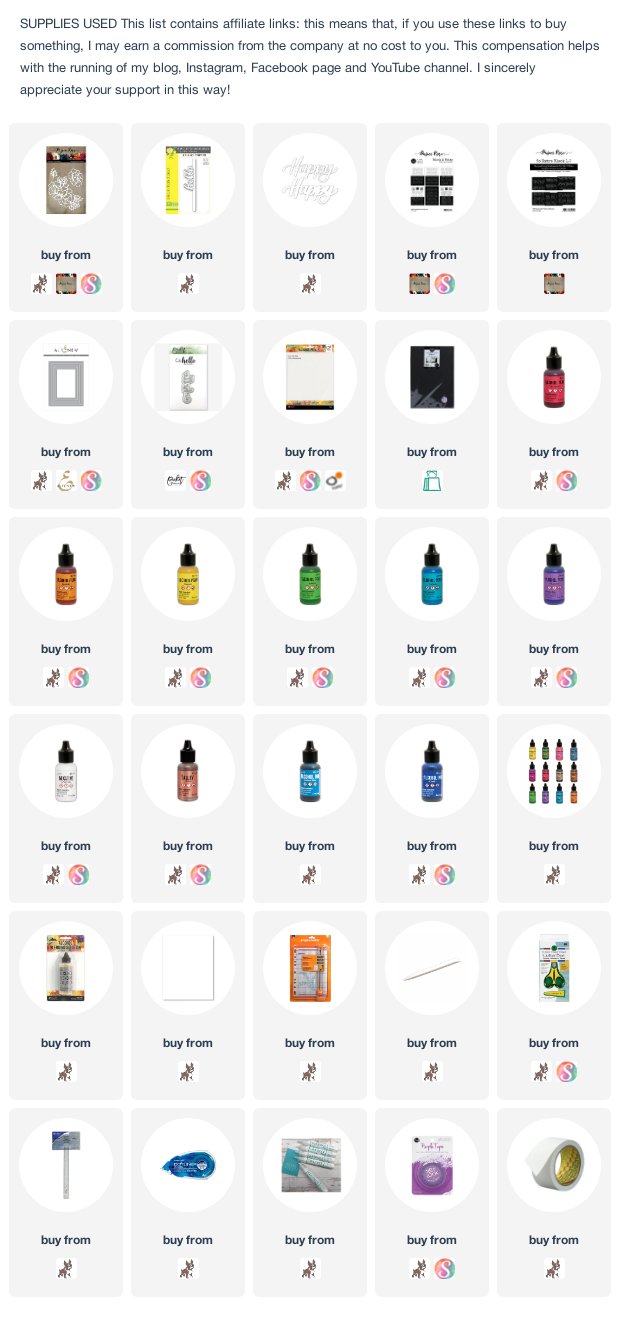Open the black cardstock product image
The width and height of the screenshot is (620, 1317).
coord(432,377)
